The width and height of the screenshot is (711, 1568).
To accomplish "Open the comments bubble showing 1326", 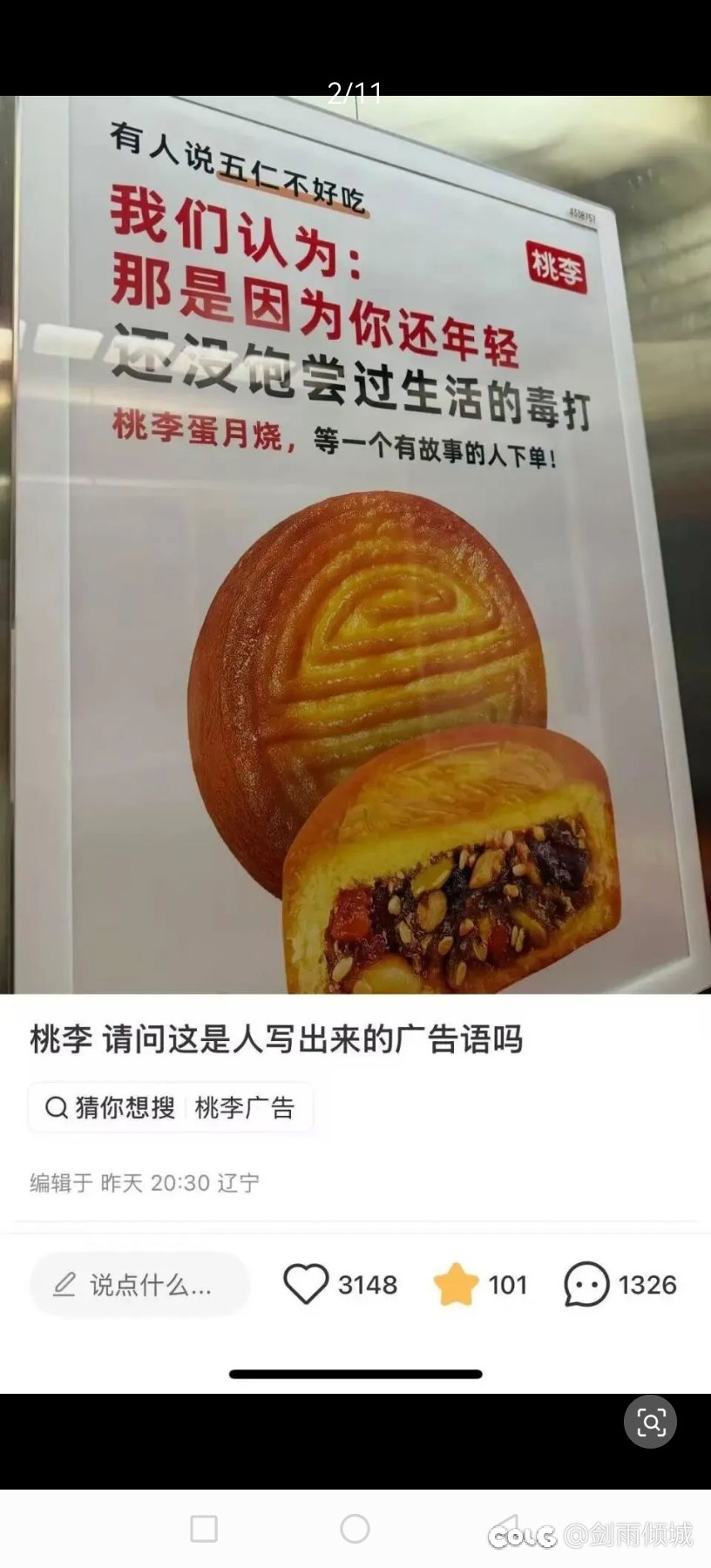I will (586, 1284).
